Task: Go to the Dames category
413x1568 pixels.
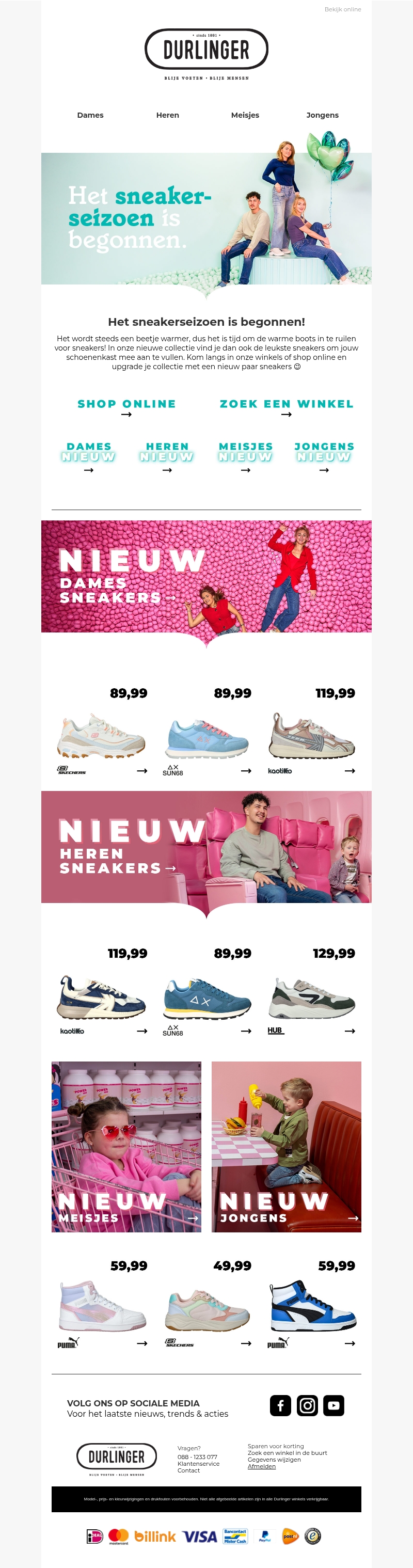Action: [90, 115]
